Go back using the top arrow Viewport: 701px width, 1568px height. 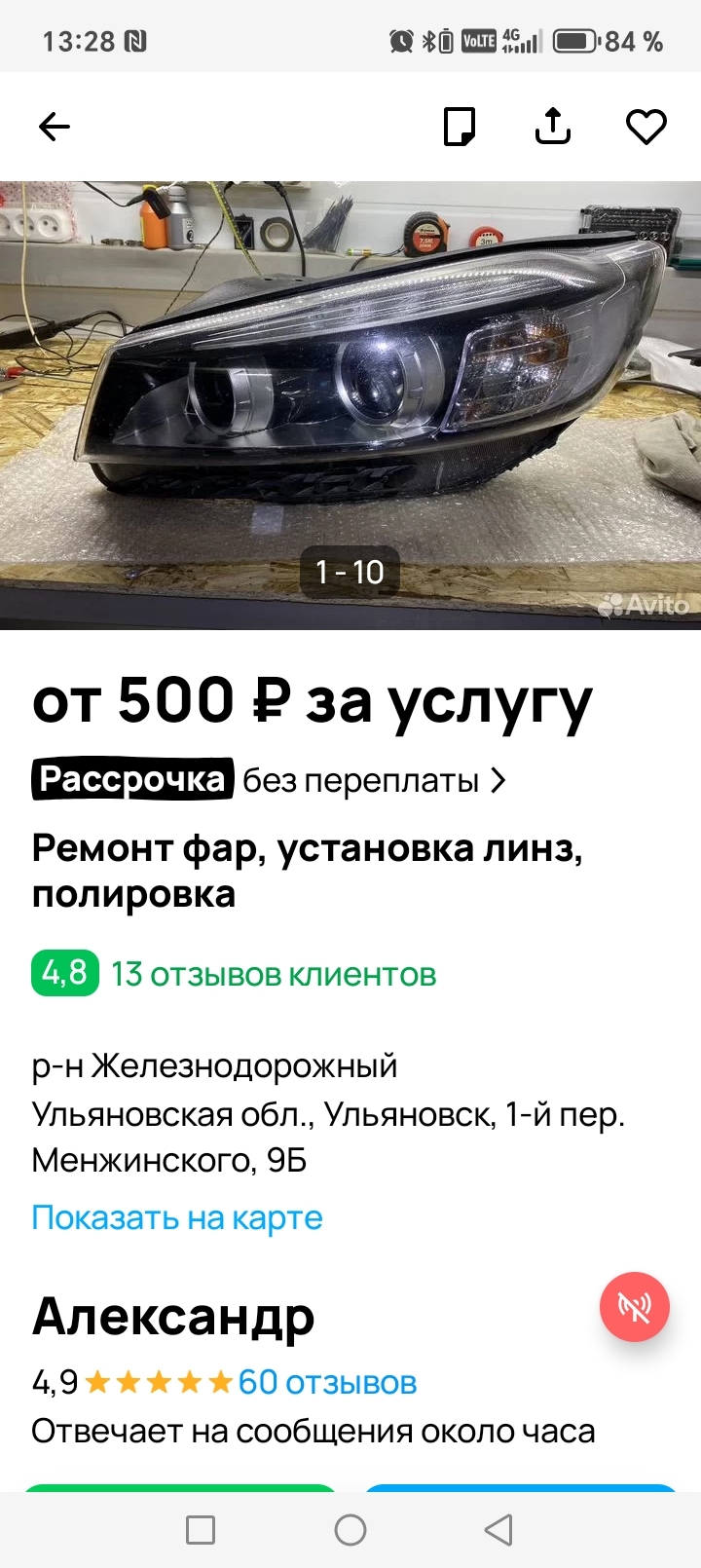click(x=55, y=127)
